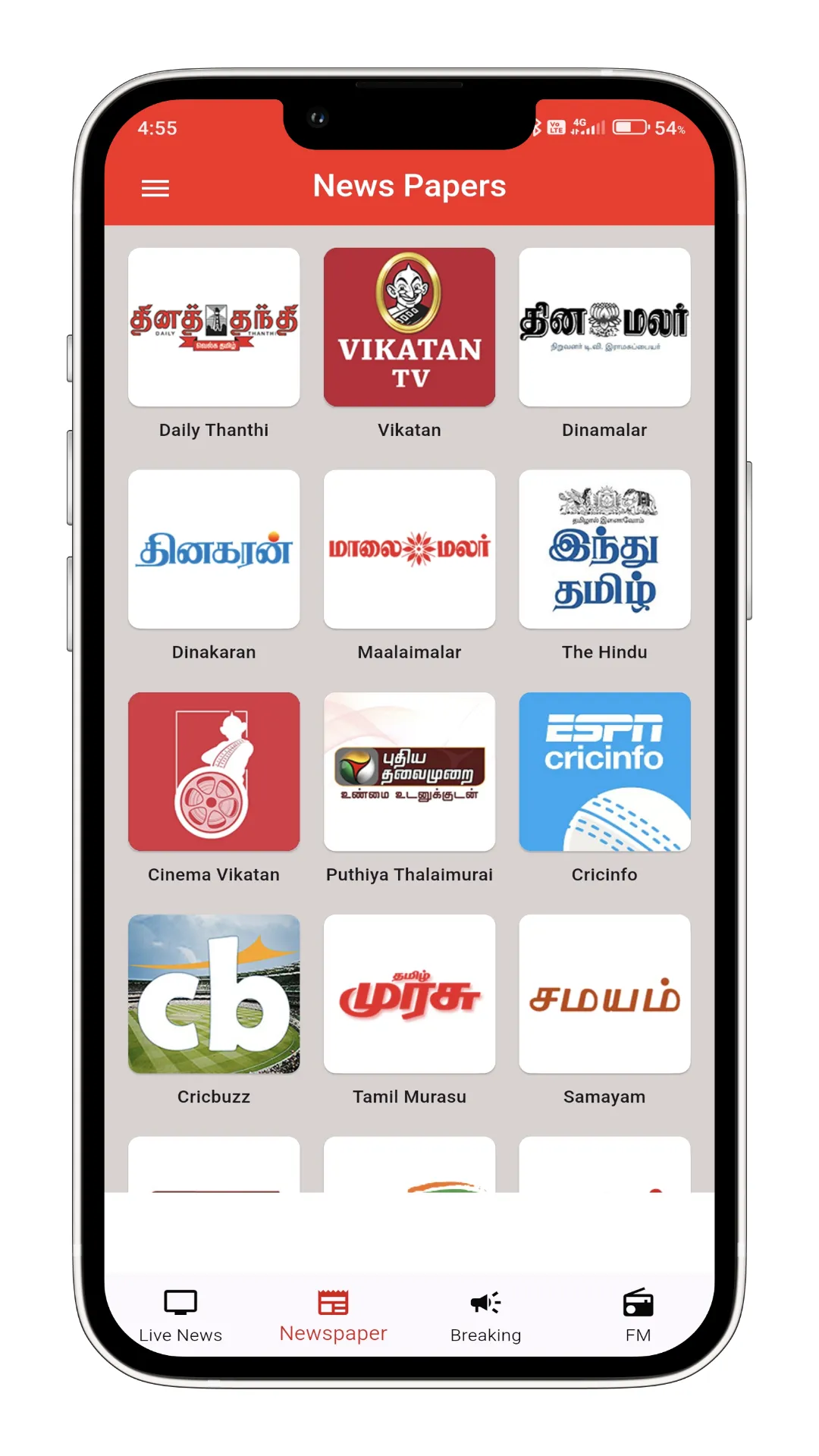Open the hamburger drawer menu
Image resolution: width=819 pixels, height=1456 pixels.
(x=155, y=188)
